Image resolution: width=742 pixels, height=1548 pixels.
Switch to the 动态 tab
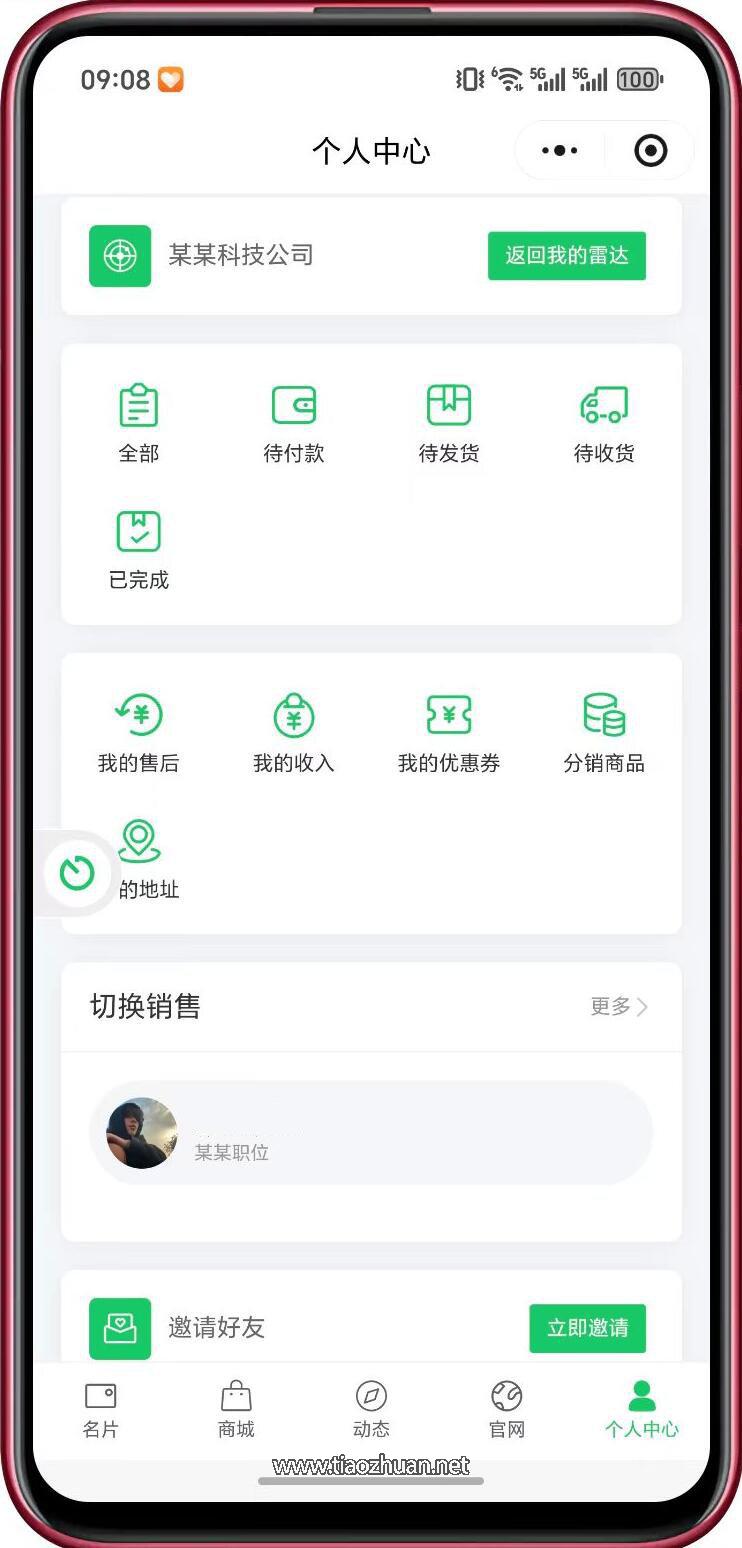coord(371,1408)
